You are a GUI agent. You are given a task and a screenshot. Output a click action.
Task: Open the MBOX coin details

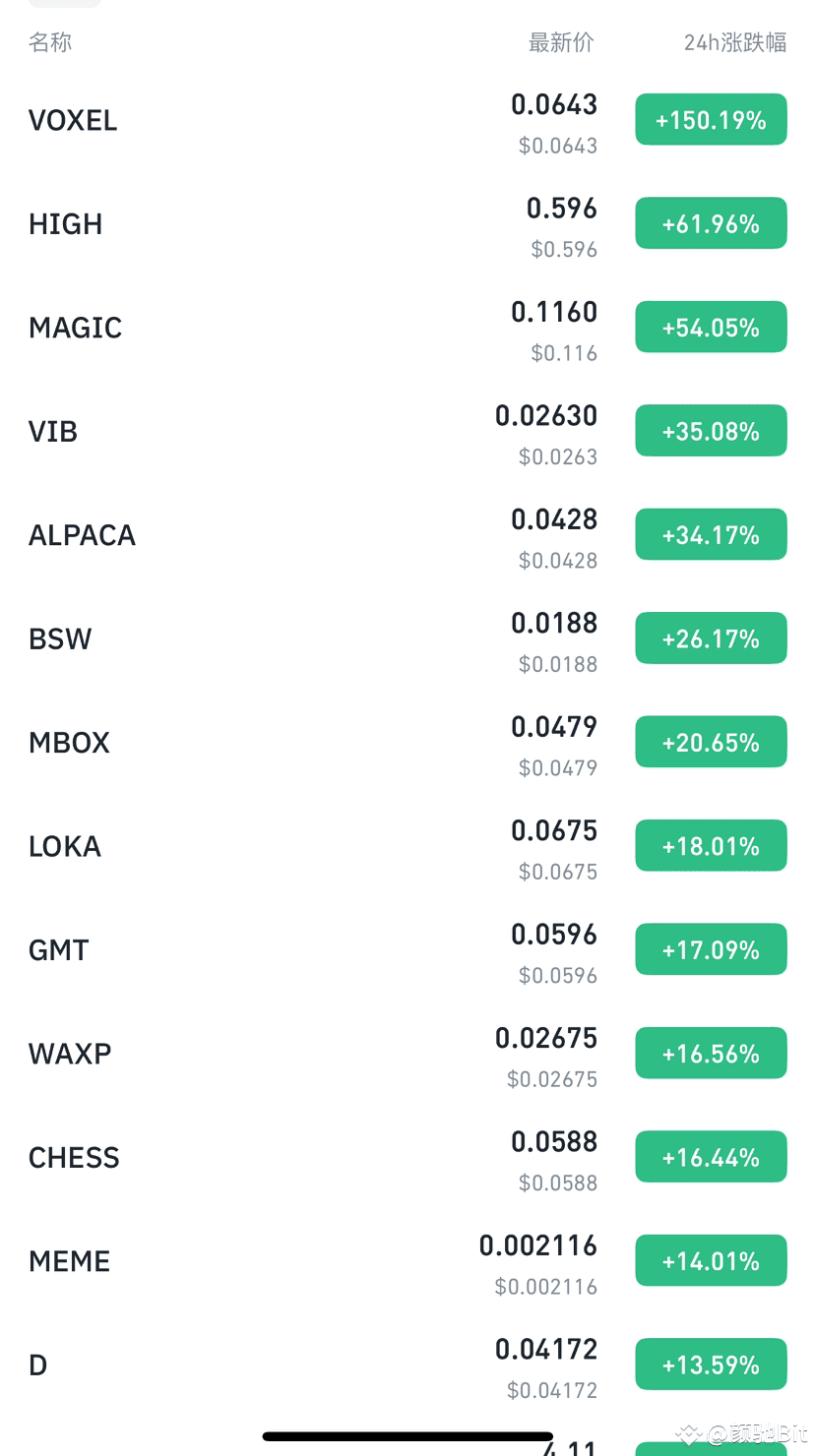[407, 743]
